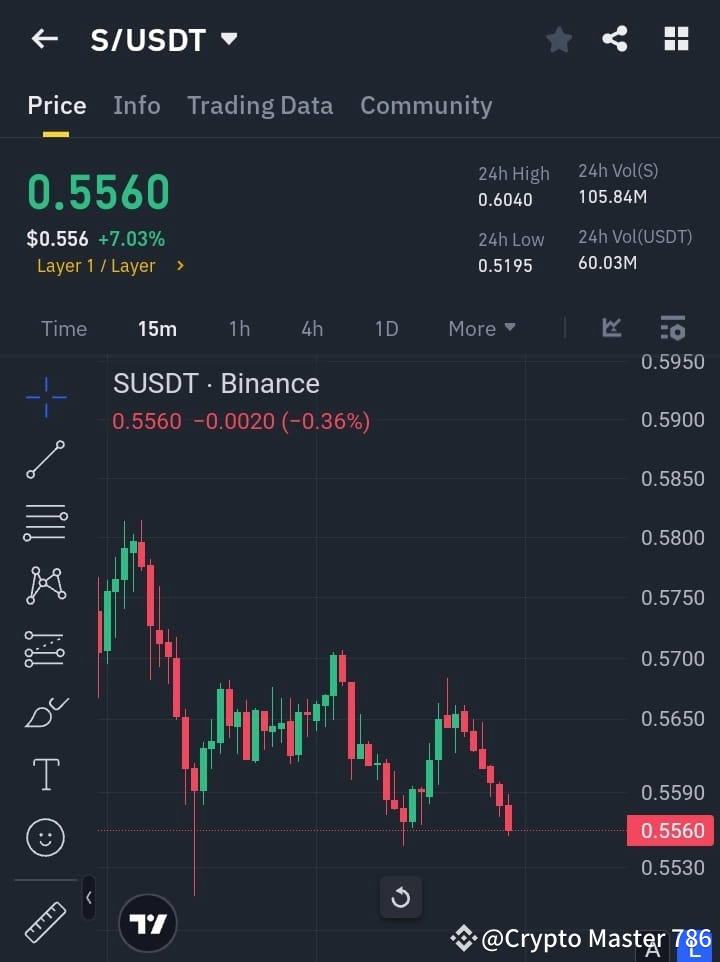Select the crosshair cursor tool
This screenshot has height=962, width=720.
click(x=45, y=398)
